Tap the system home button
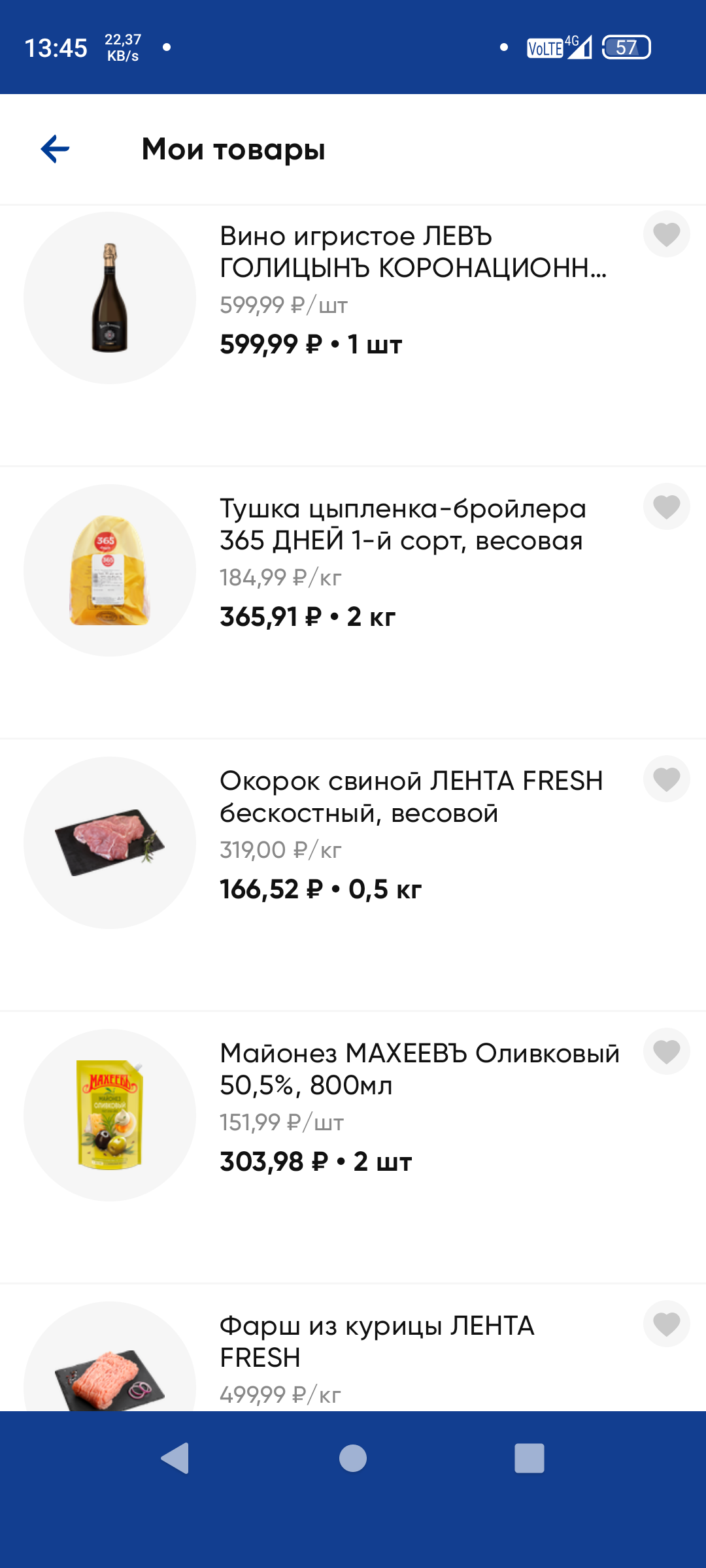Viewport: 706px width, 1568px height. pos(353,1458)
